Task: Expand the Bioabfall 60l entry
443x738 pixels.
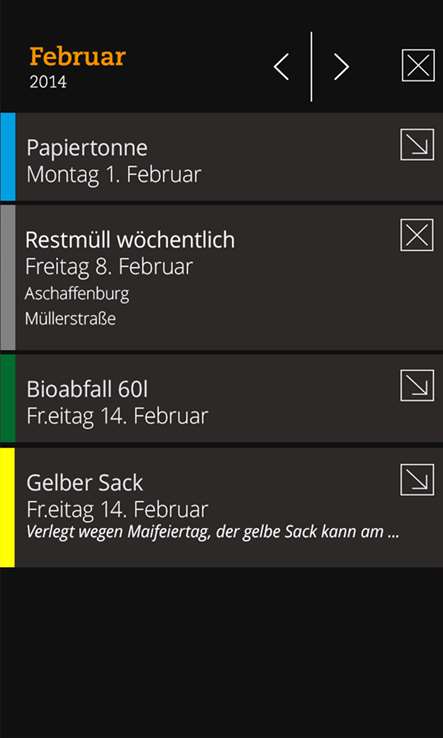Action: click(417, 385)
